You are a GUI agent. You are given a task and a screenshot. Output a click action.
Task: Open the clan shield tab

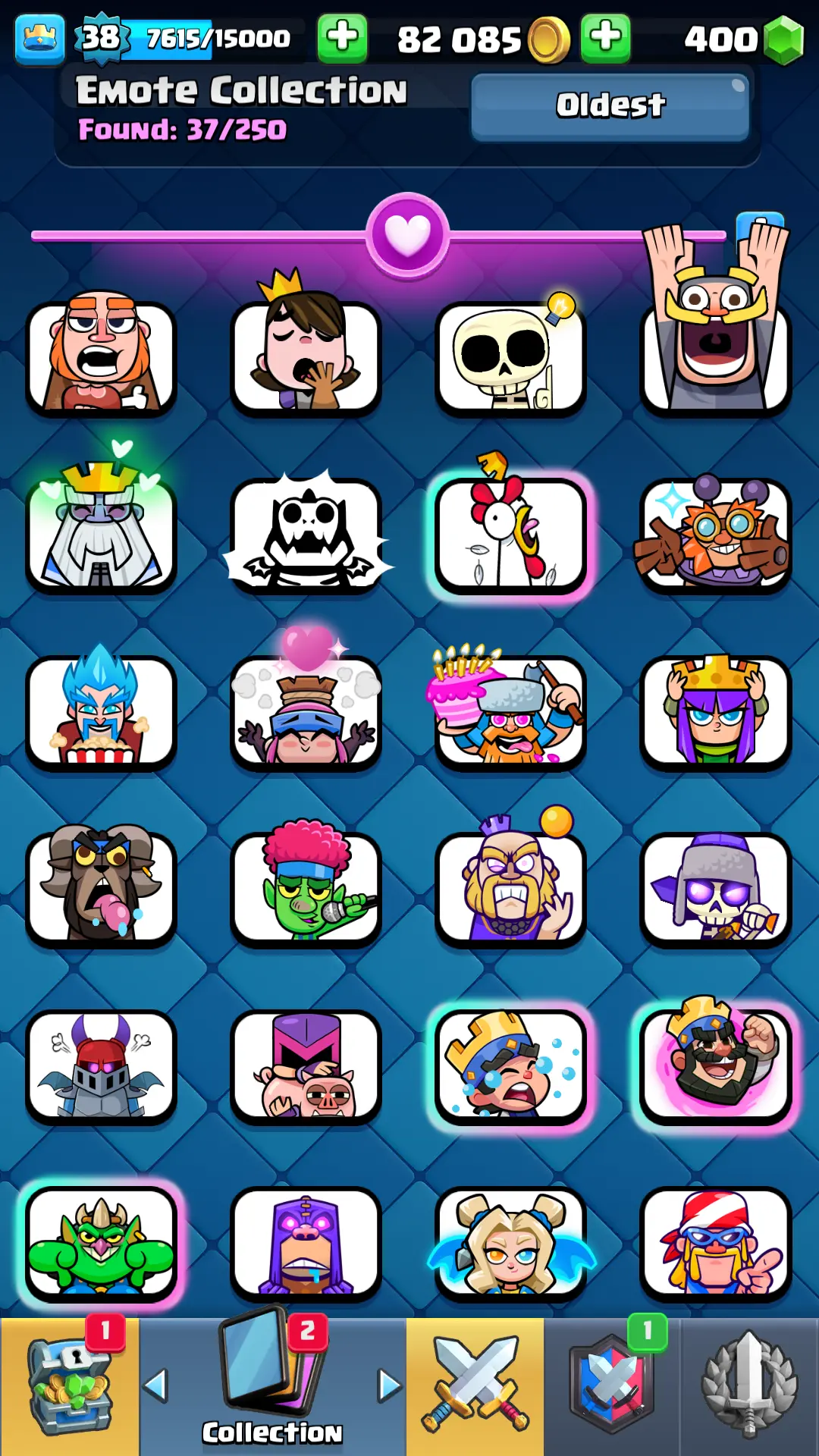(x=611, y=1388)
